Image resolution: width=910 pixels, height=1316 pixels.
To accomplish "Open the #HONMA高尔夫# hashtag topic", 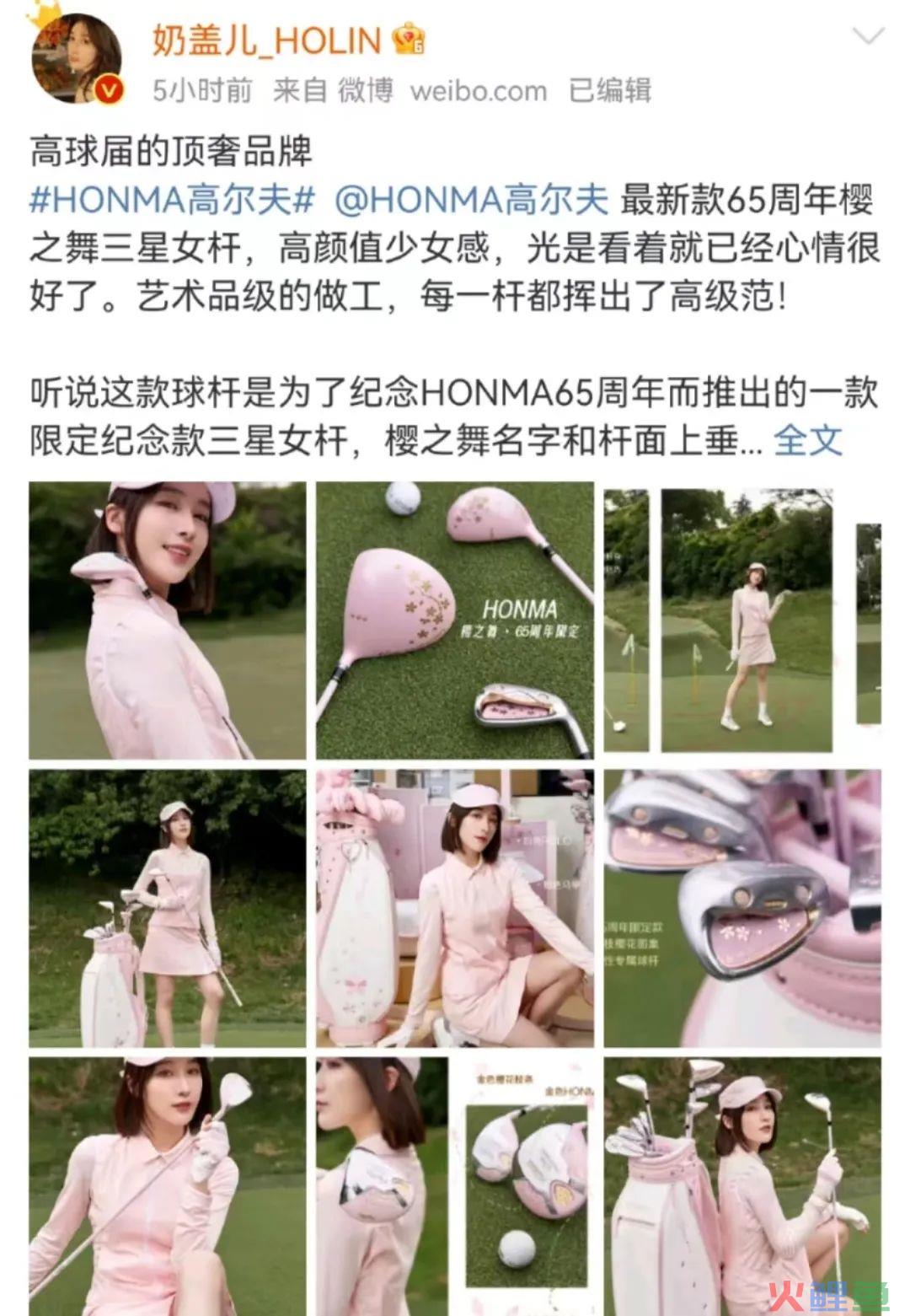I will [172, 201].
